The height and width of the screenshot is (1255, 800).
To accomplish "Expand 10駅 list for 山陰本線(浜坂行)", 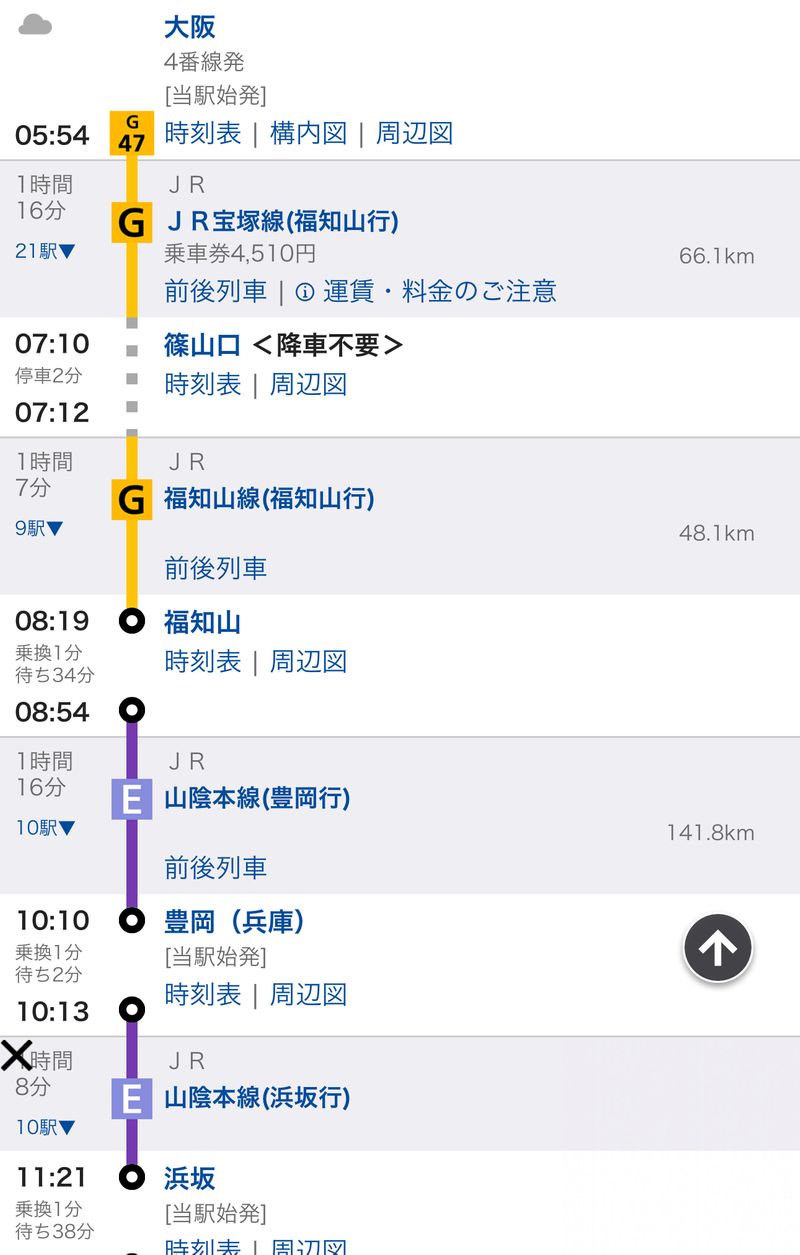I will pos(45,1127).
